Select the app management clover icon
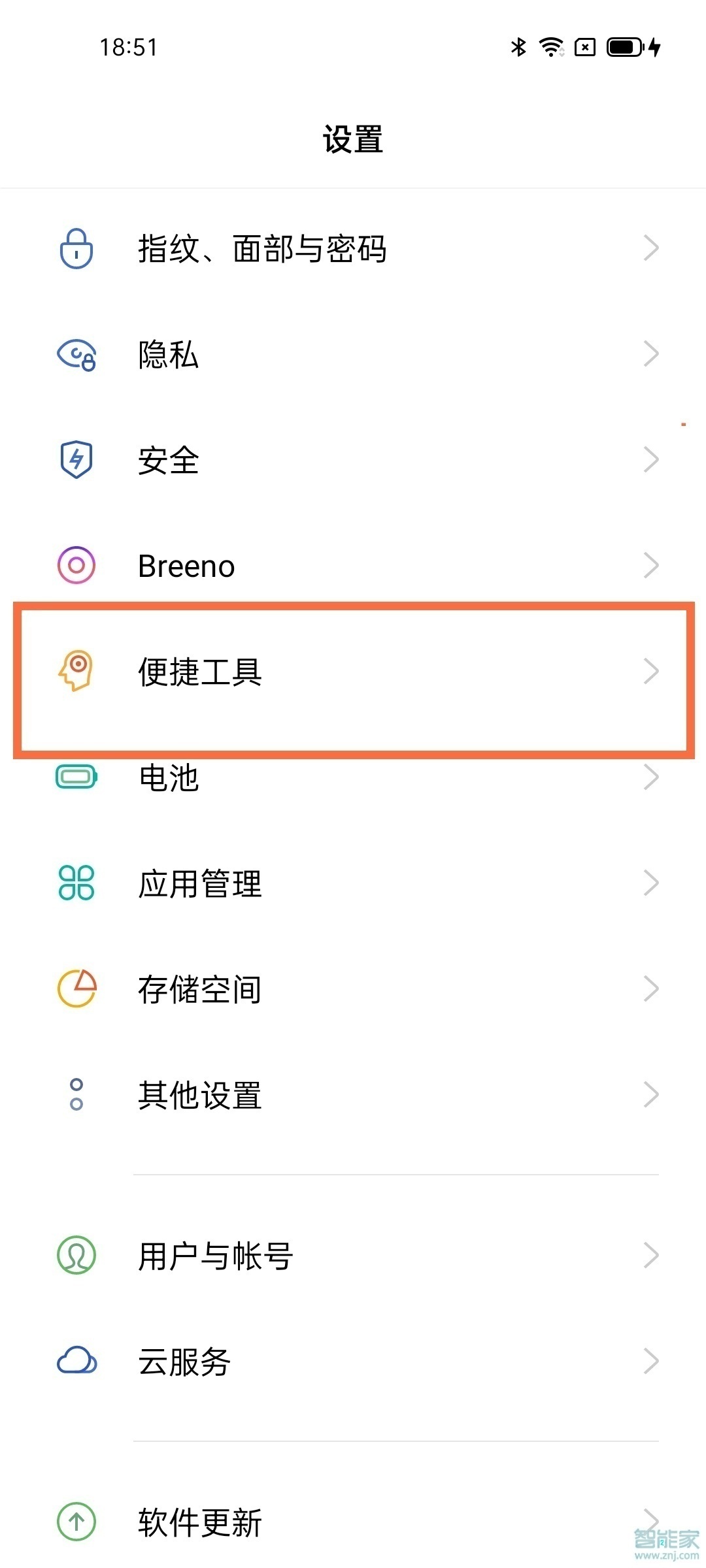This screenshot has width=706, height=1568. point(76,883)
